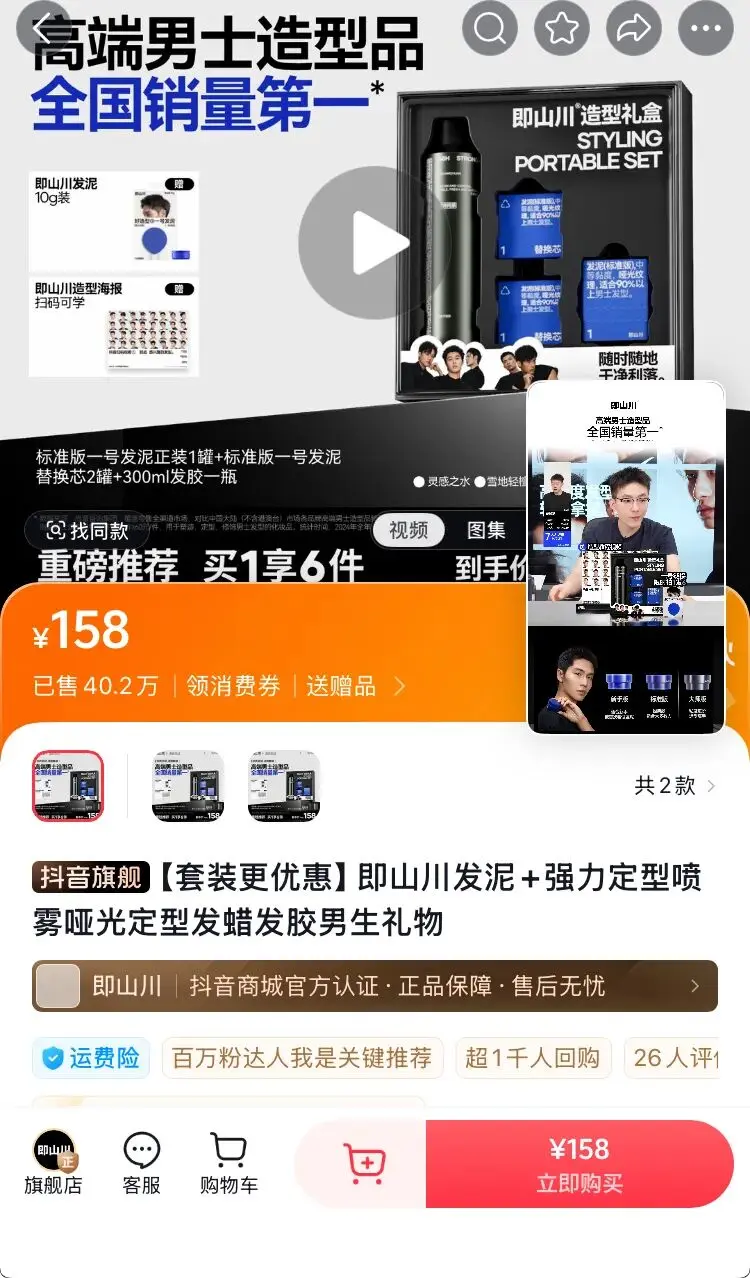Tap the 运费险 shipping insurance chip

[91, 1058]
